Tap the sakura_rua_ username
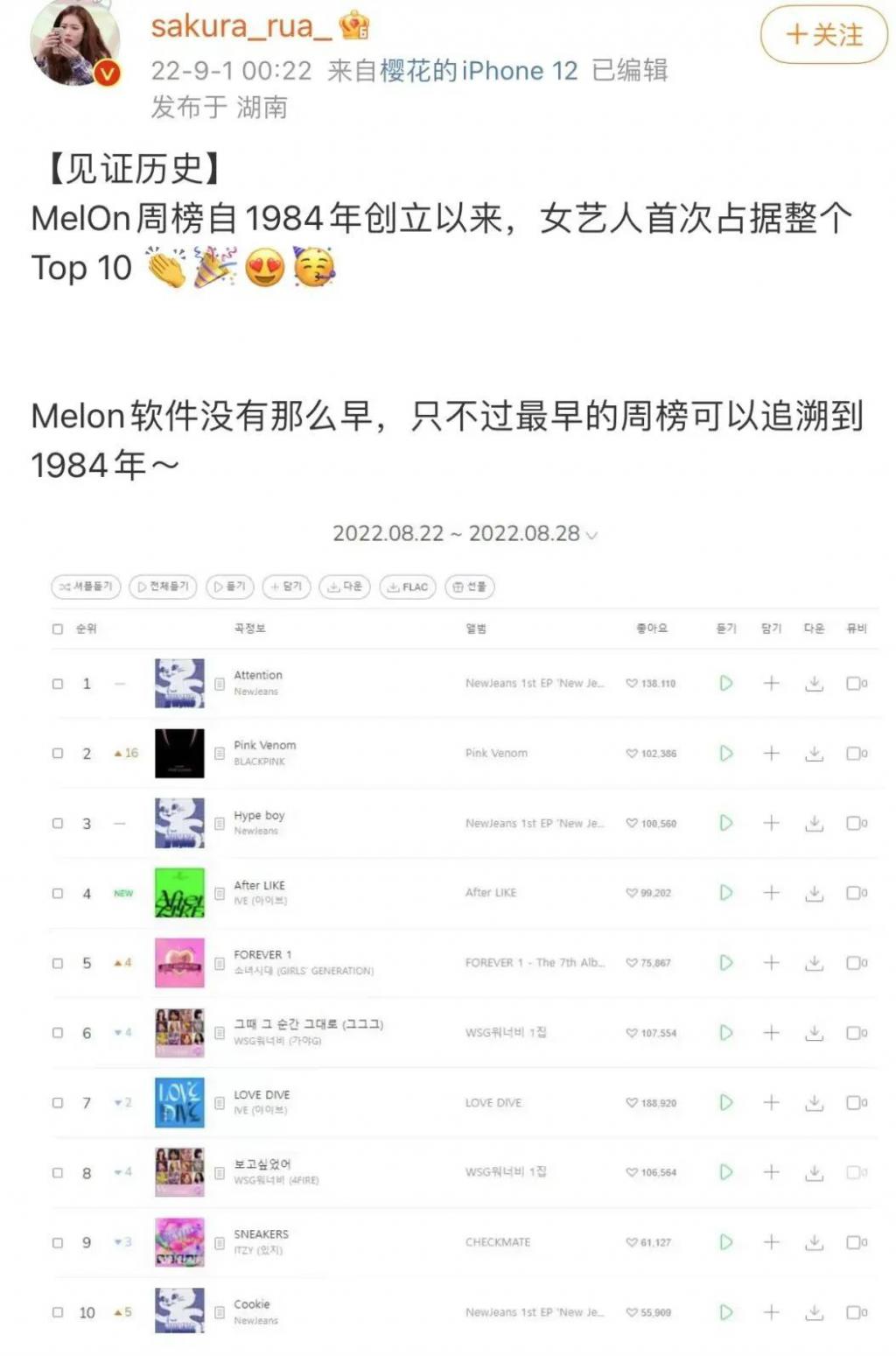 coord(241,26)
